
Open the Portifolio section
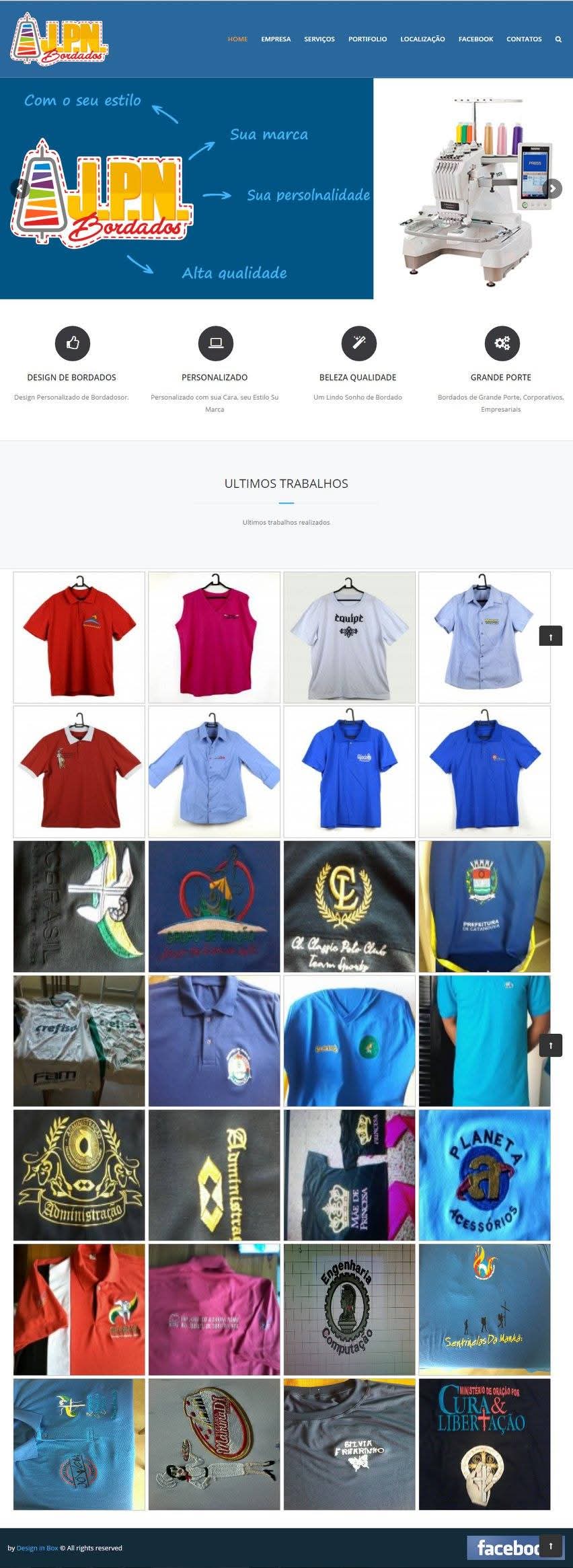[x=367, y=39]
